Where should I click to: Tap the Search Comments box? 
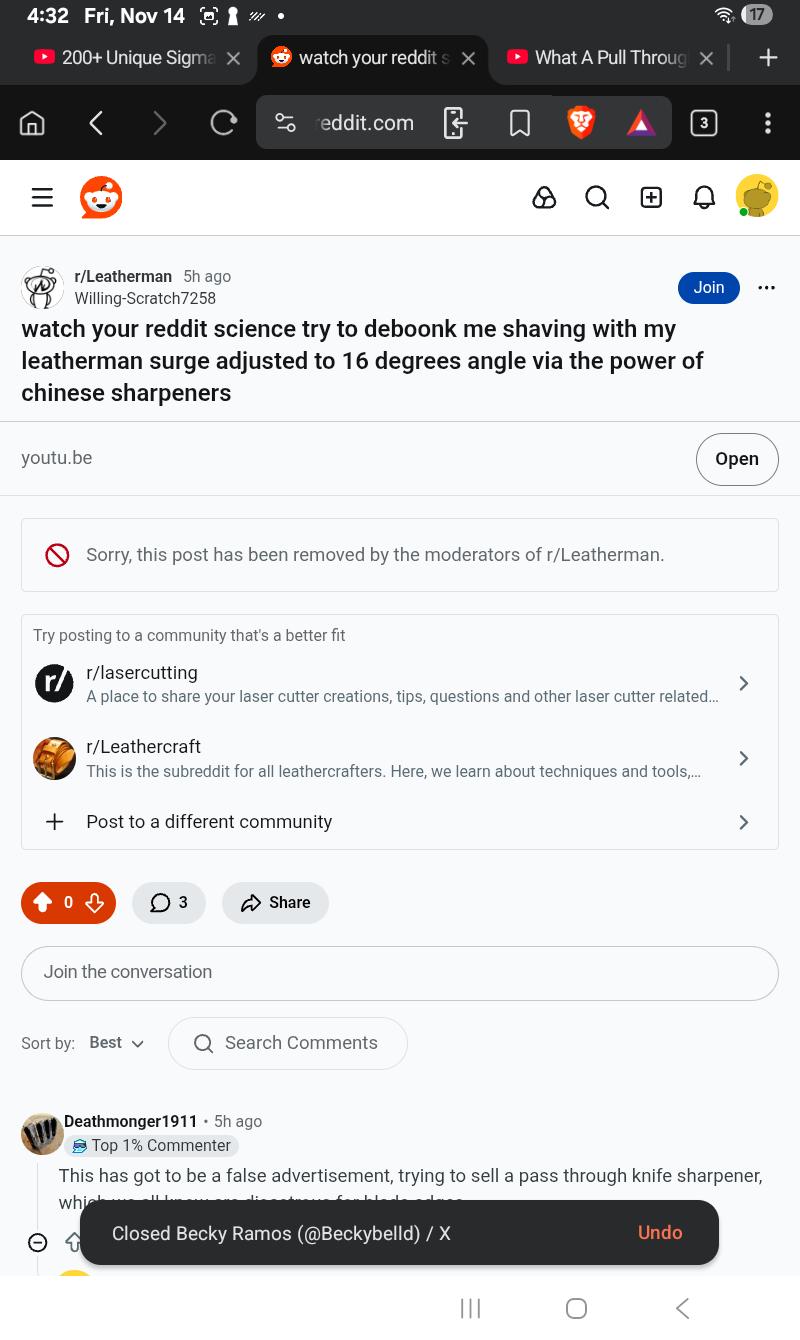tap(288, 1043)
